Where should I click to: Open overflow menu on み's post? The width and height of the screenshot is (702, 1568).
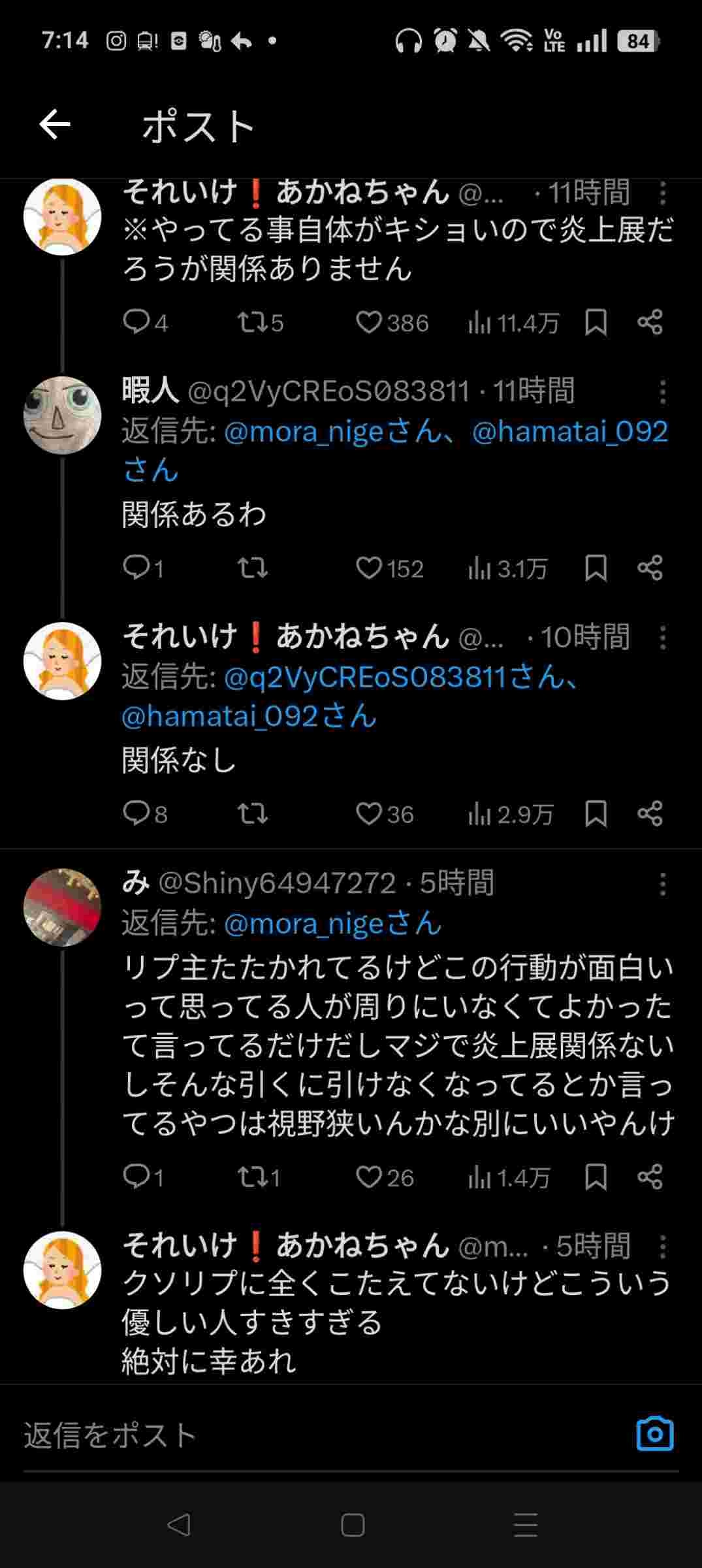point(662,884)
